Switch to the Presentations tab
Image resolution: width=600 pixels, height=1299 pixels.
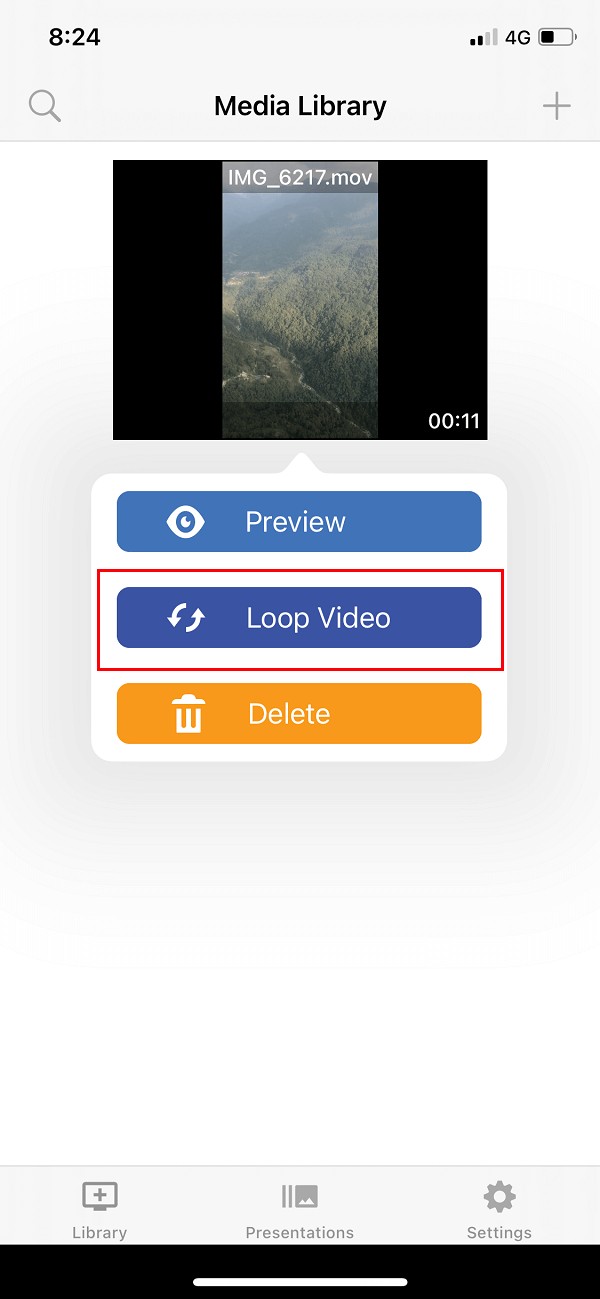pyautogui.click(x=300, y=1209)
